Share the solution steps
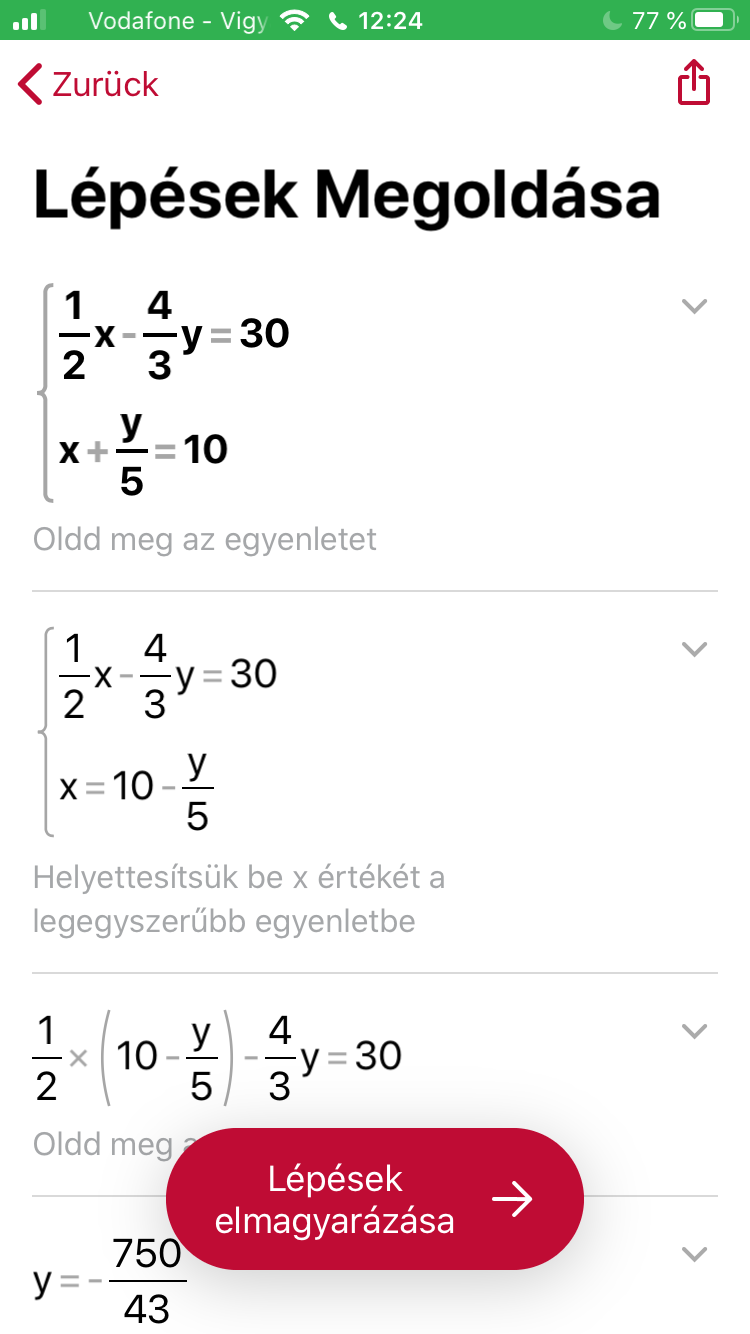The width and height of the screenshot is (750, 1334). [x=693, y=82]
